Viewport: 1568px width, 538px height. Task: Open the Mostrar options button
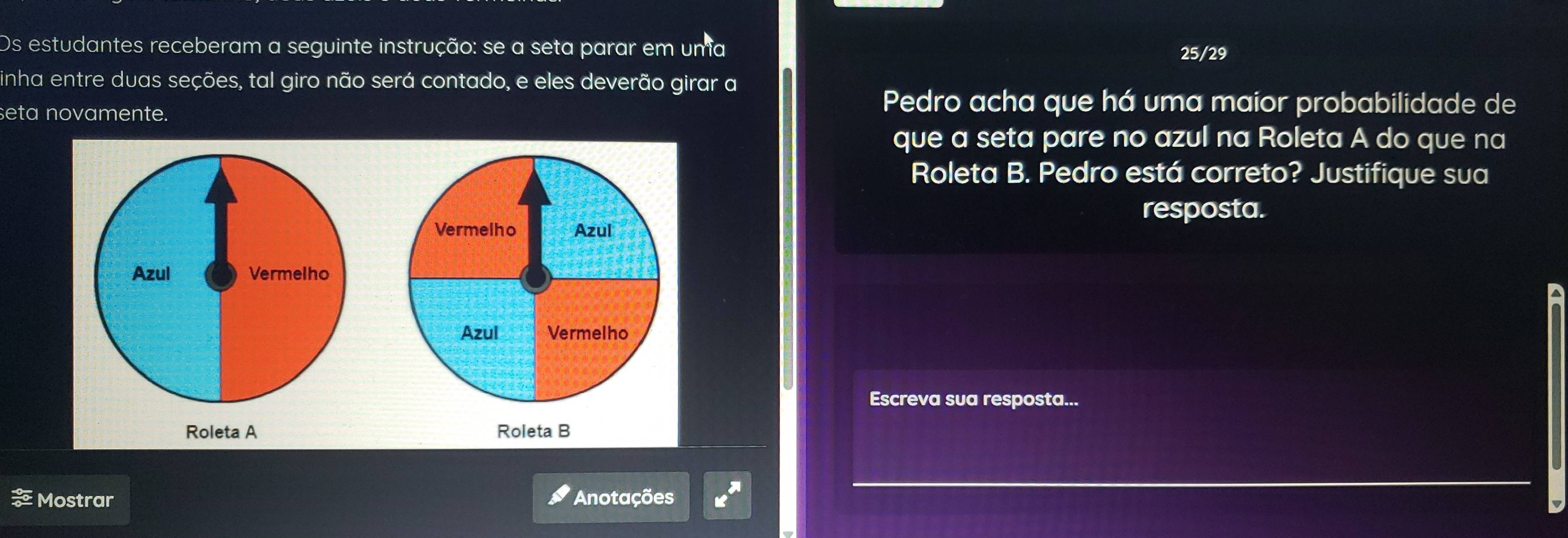[x=64, y=499]
